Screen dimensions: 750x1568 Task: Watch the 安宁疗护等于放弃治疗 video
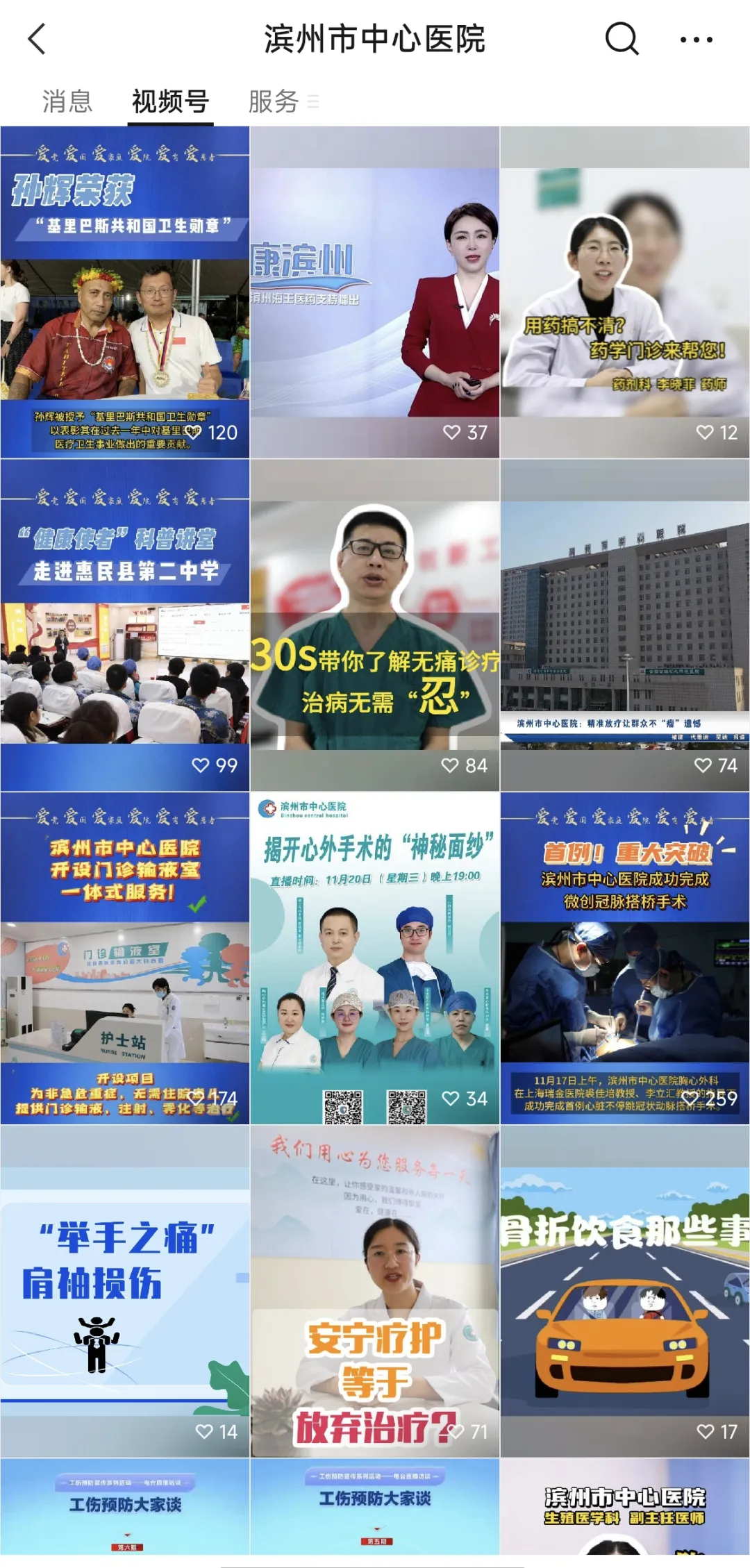[x=375, y=1292]
